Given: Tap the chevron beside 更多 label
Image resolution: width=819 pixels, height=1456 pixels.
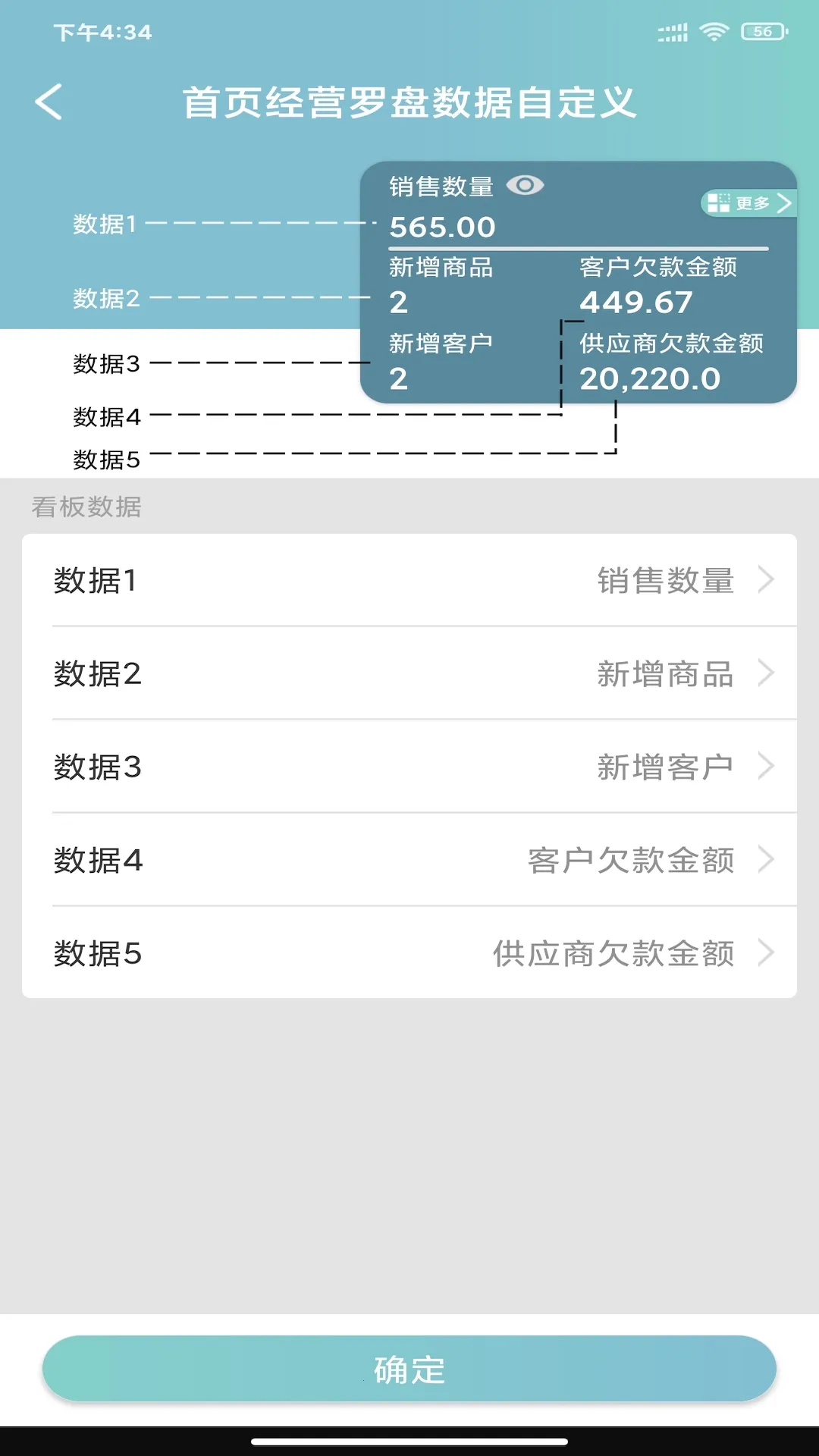Looking at the screenshot, I should tap(786, 202).
